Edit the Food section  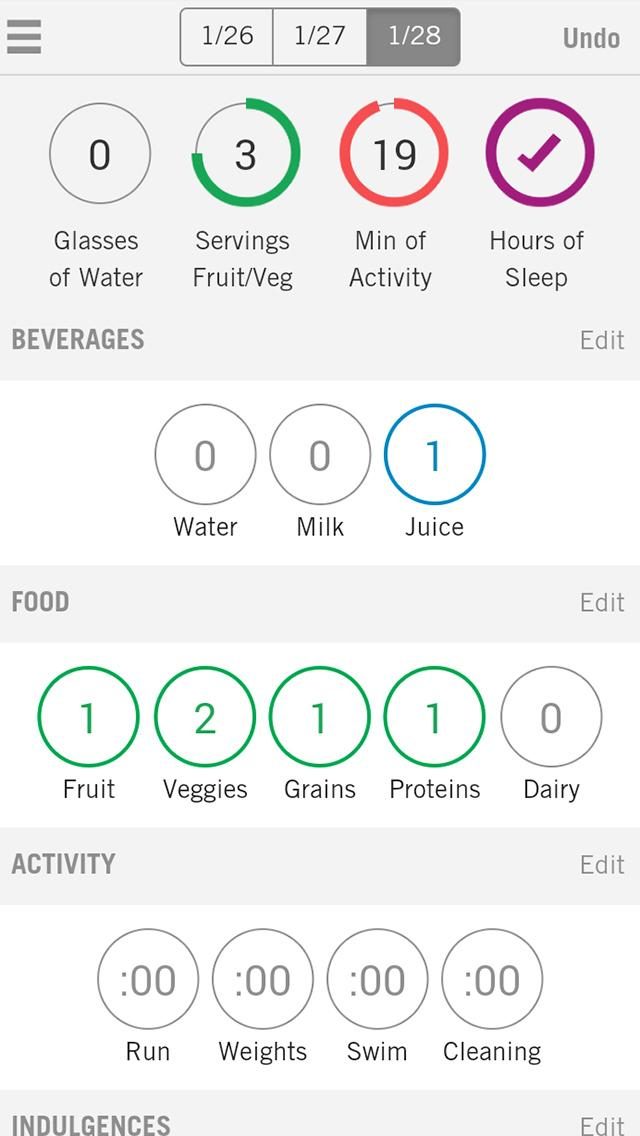602,602
